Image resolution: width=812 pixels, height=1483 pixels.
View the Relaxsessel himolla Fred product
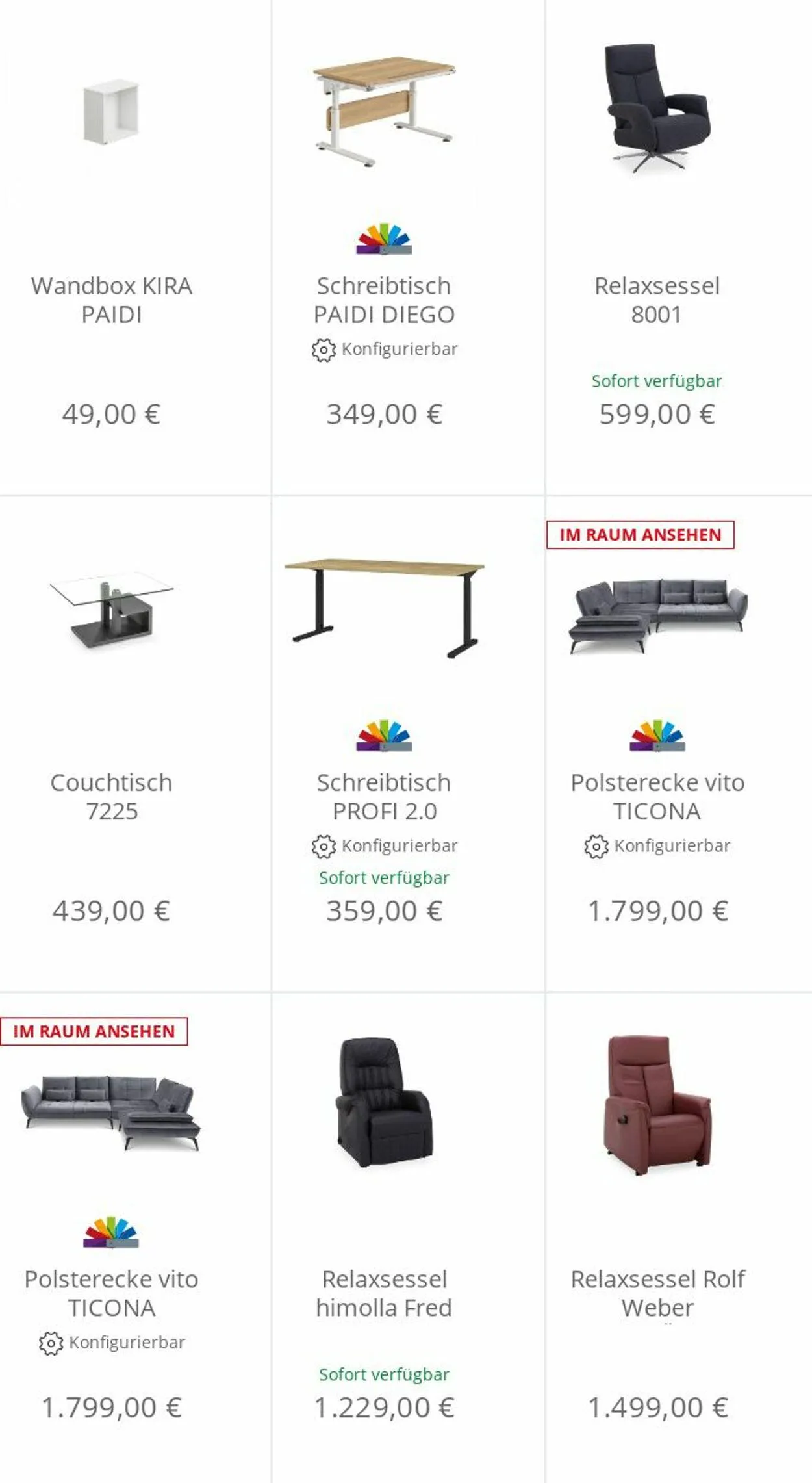tap(384, 1293)
